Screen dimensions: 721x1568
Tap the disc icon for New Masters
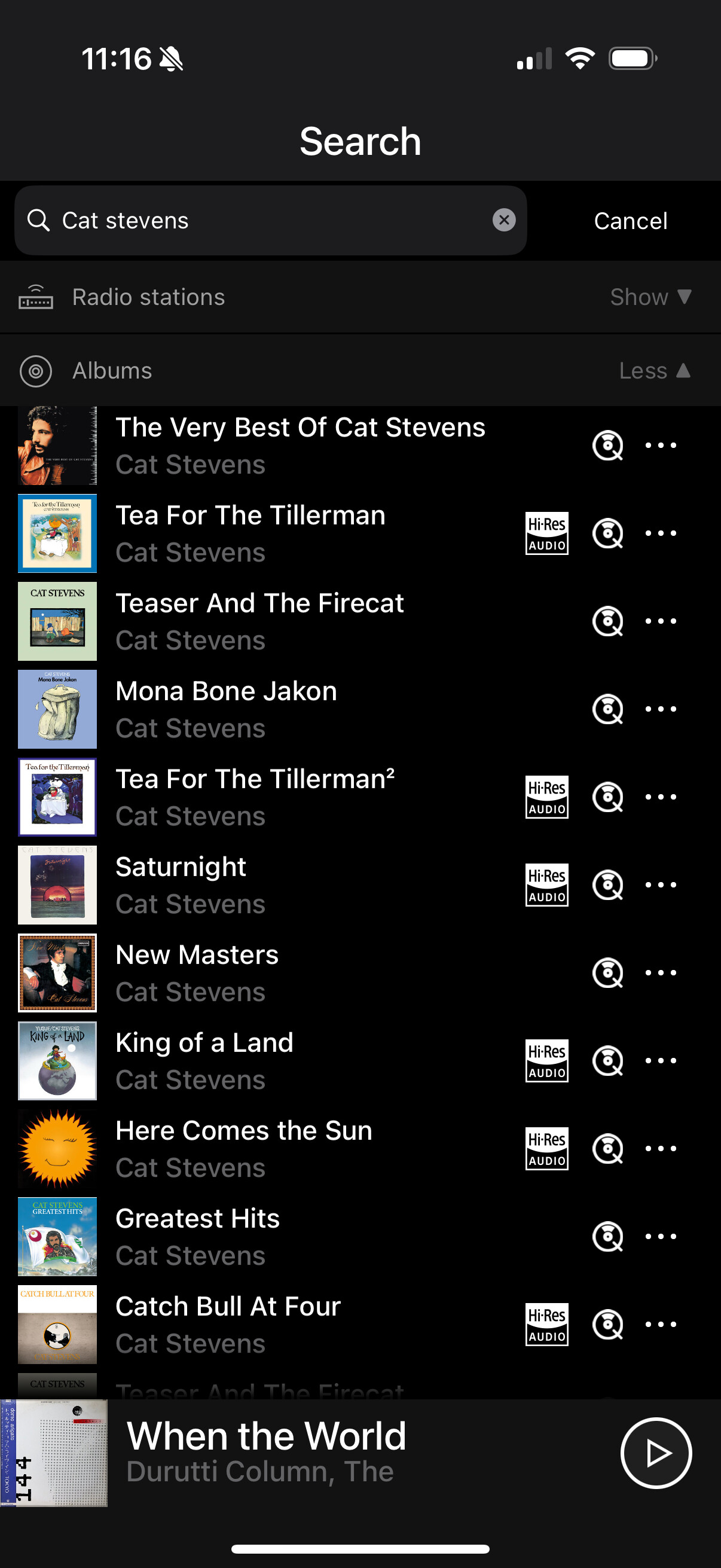[607, 973]
